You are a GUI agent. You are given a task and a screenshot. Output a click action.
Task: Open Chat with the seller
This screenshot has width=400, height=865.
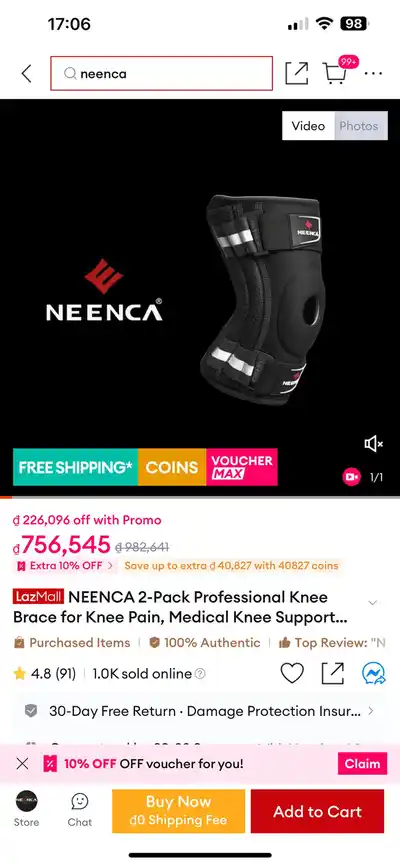pyautogui.click(x=79, y=809)
